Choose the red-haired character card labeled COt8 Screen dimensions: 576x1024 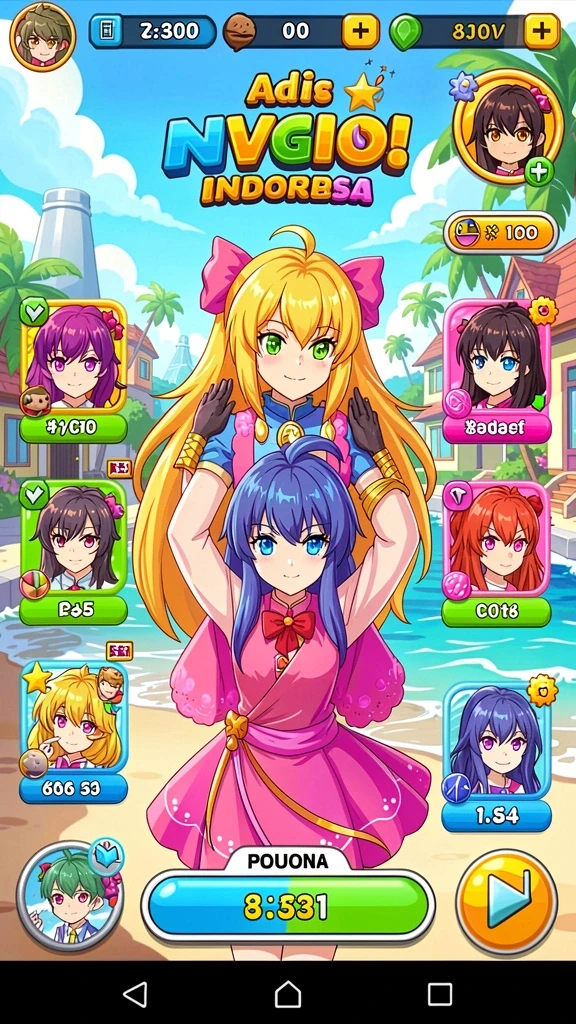[x=496, y=554]
